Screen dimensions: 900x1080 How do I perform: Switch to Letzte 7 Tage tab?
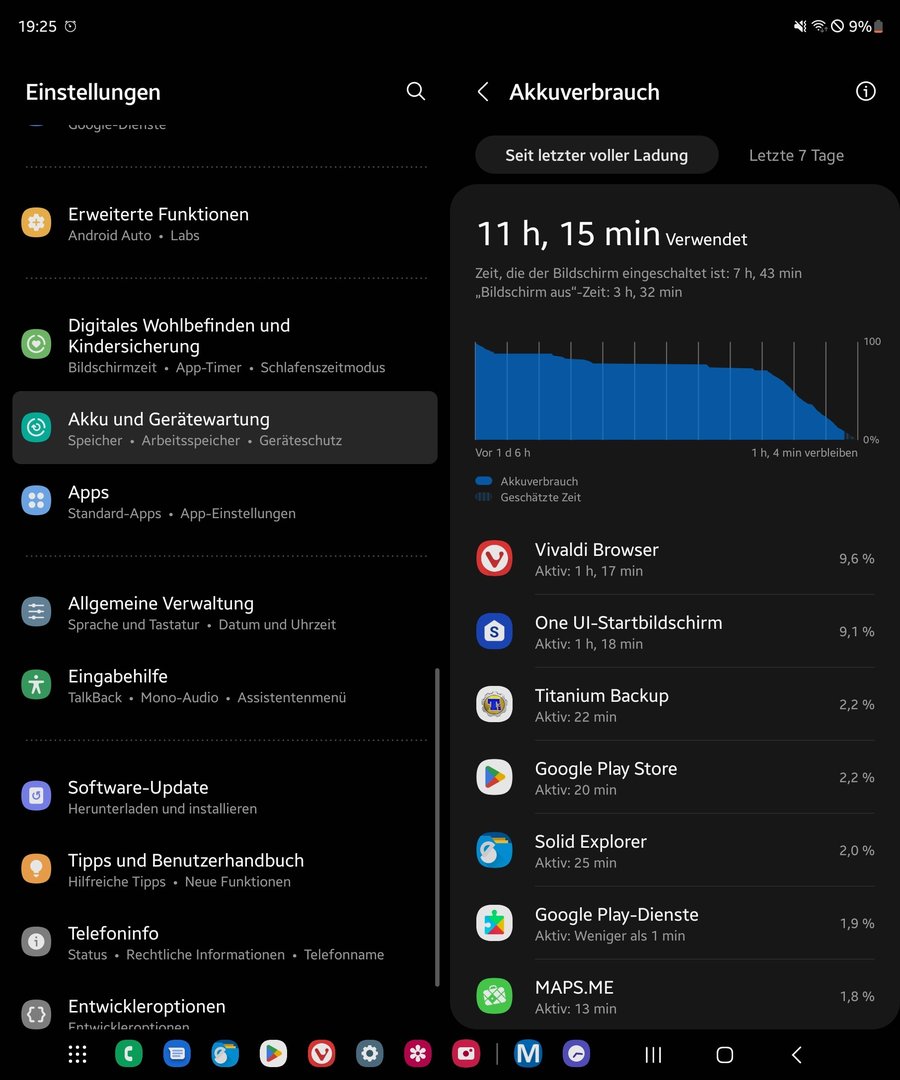pos(796,155)
